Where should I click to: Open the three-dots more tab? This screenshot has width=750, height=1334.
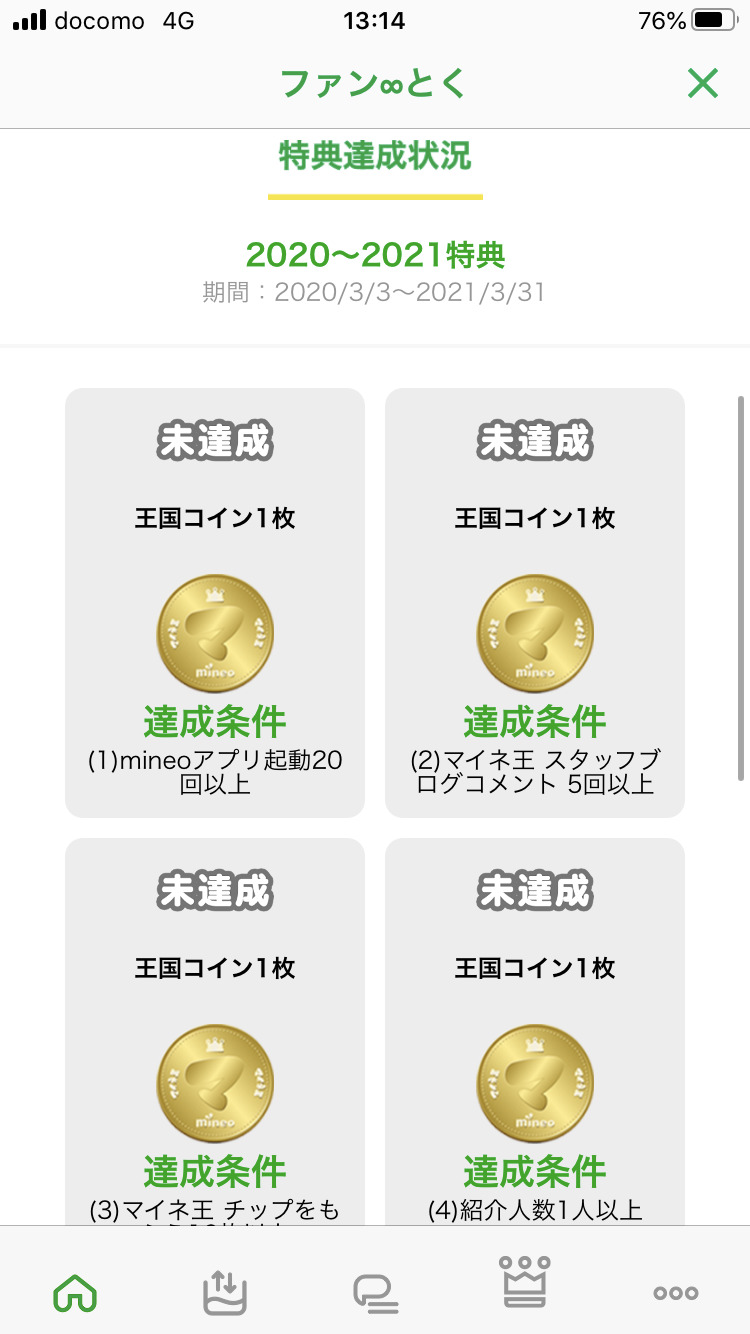676,1293
